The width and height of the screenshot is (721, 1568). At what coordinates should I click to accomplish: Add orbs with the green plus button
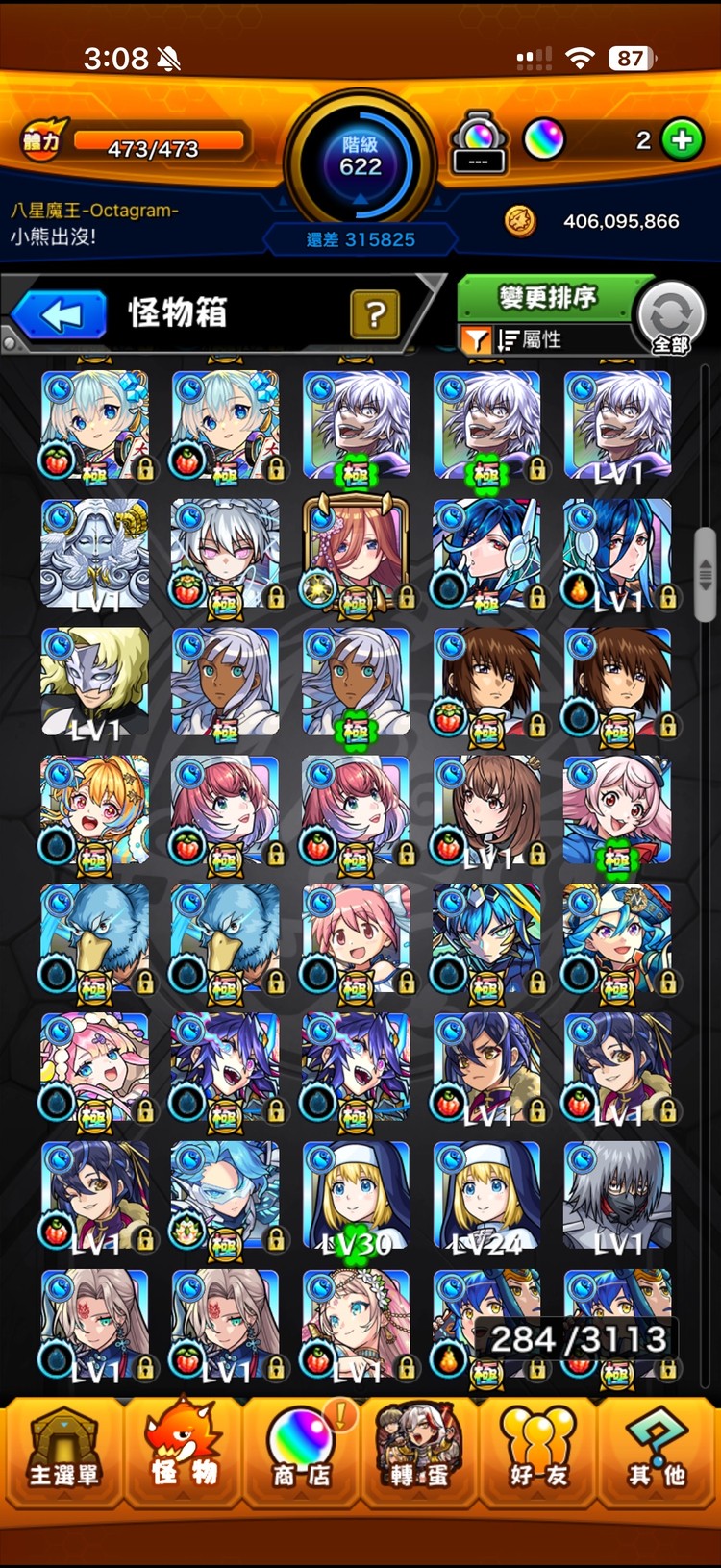682,140
